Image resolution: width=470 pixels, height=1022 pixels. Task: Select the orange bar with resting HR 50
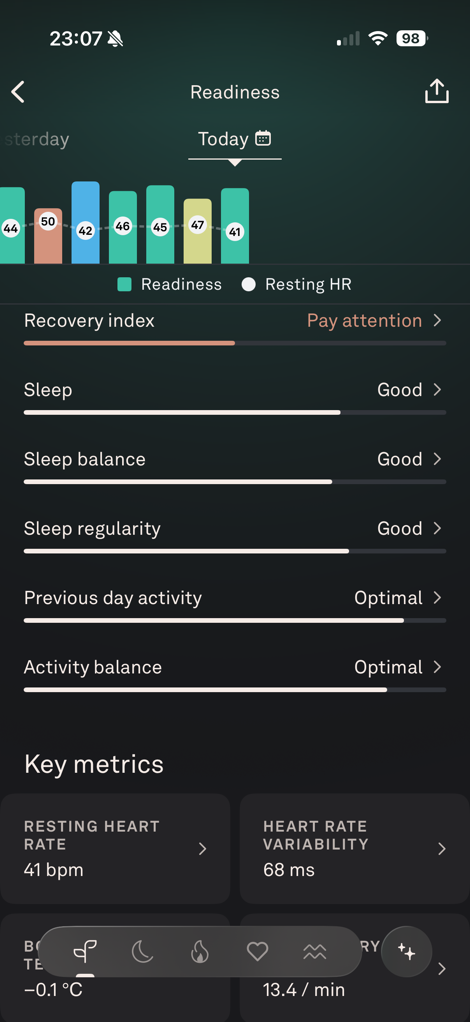48,236
